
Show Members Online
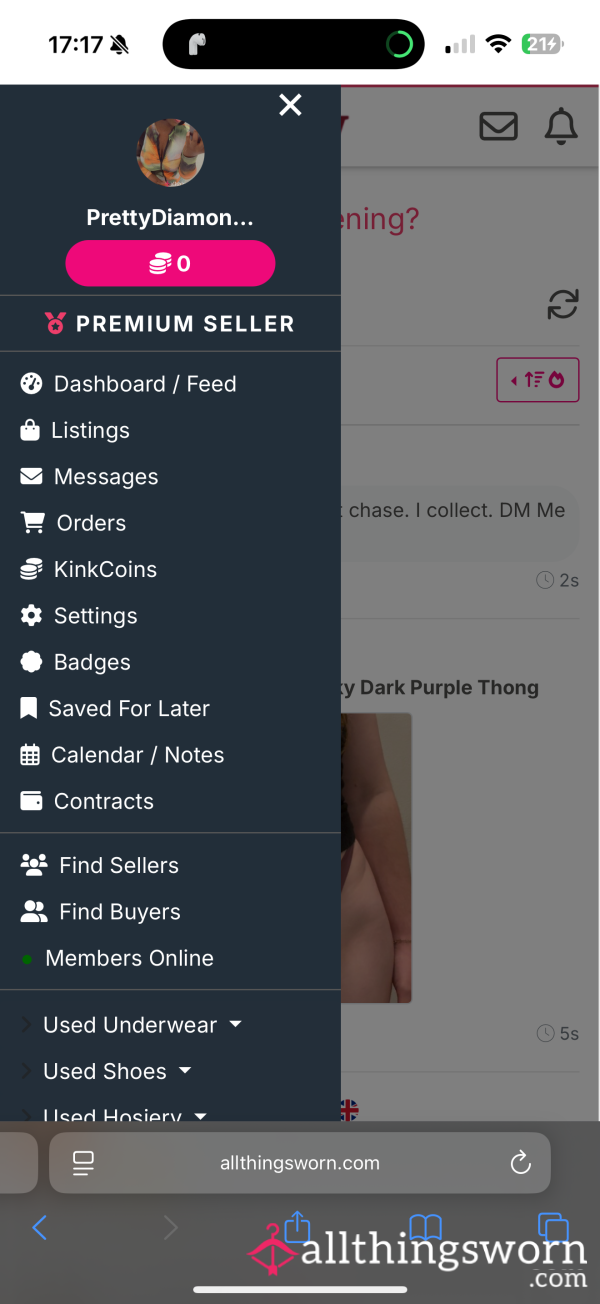pyautogui.click(x=170, y=958)
